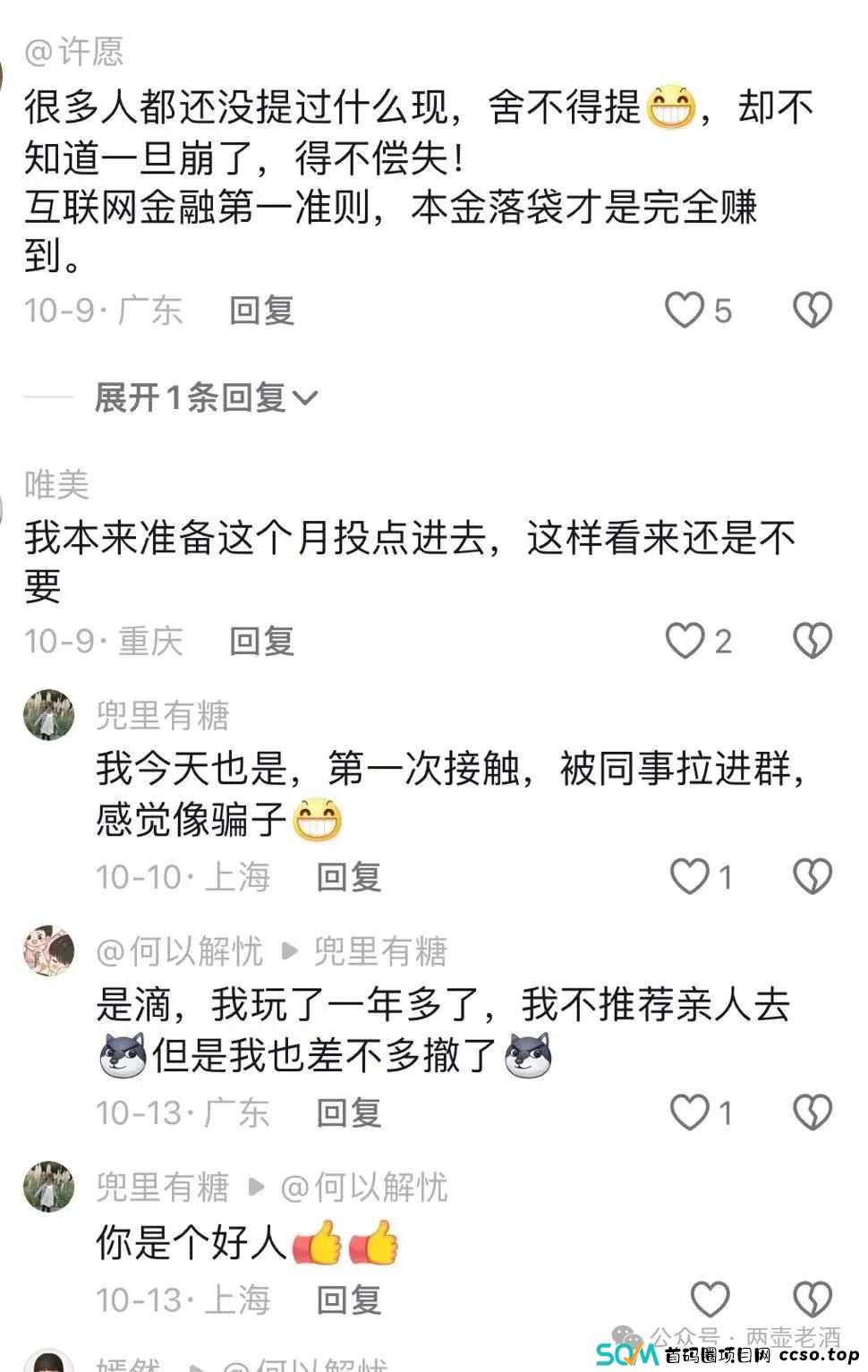Screen dimensions: 868x1372
Task: Click the dislike icon on 兜里有糖's comment
Action: point(813,877)
